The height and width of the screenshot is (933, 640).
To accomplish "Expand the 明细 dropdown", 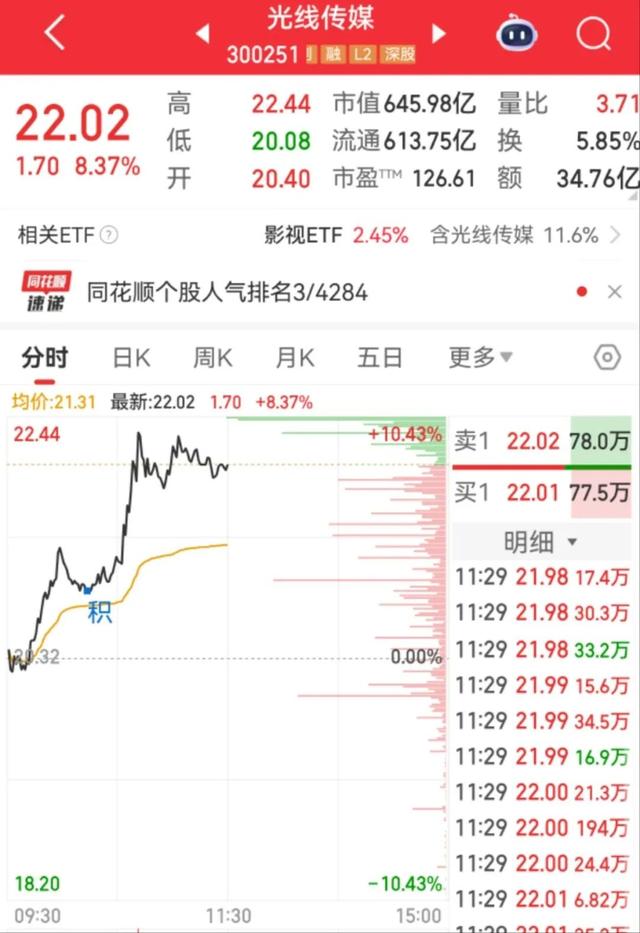I will (541, 543).
